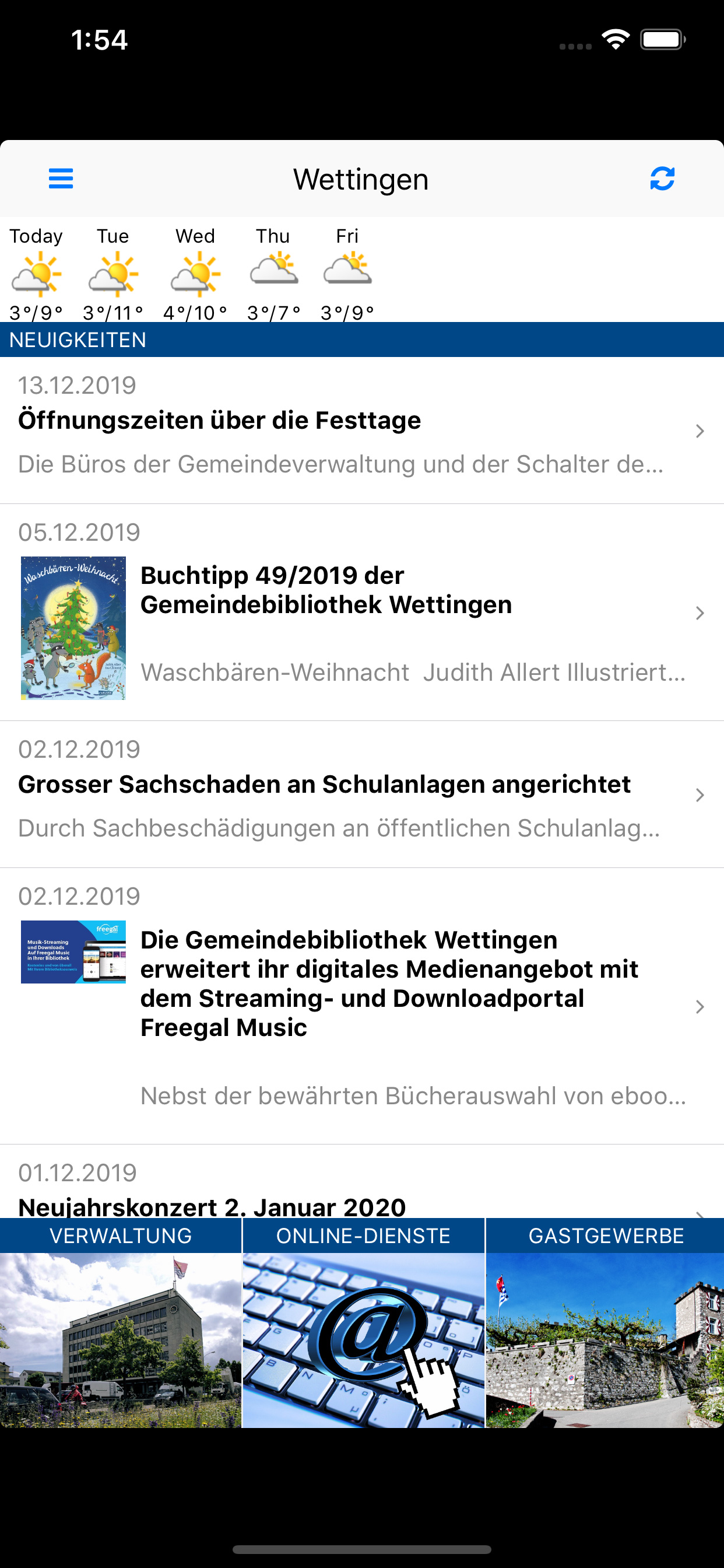Open the hamburger menu
Image resolution: width=724 pixels, height=1568 pixels.
coord(61,179)
